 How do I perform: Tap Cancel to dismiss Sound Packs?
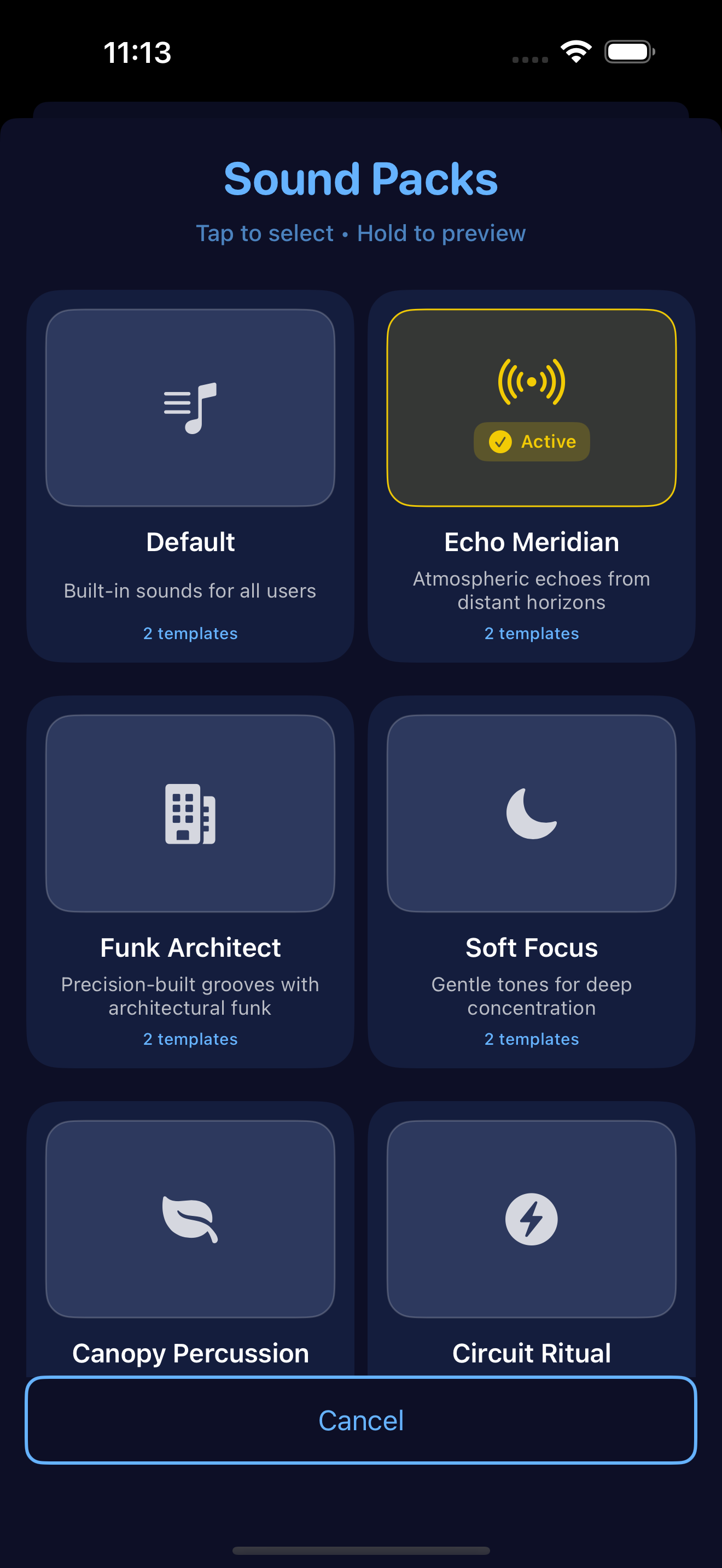(x=361, y=1420)
